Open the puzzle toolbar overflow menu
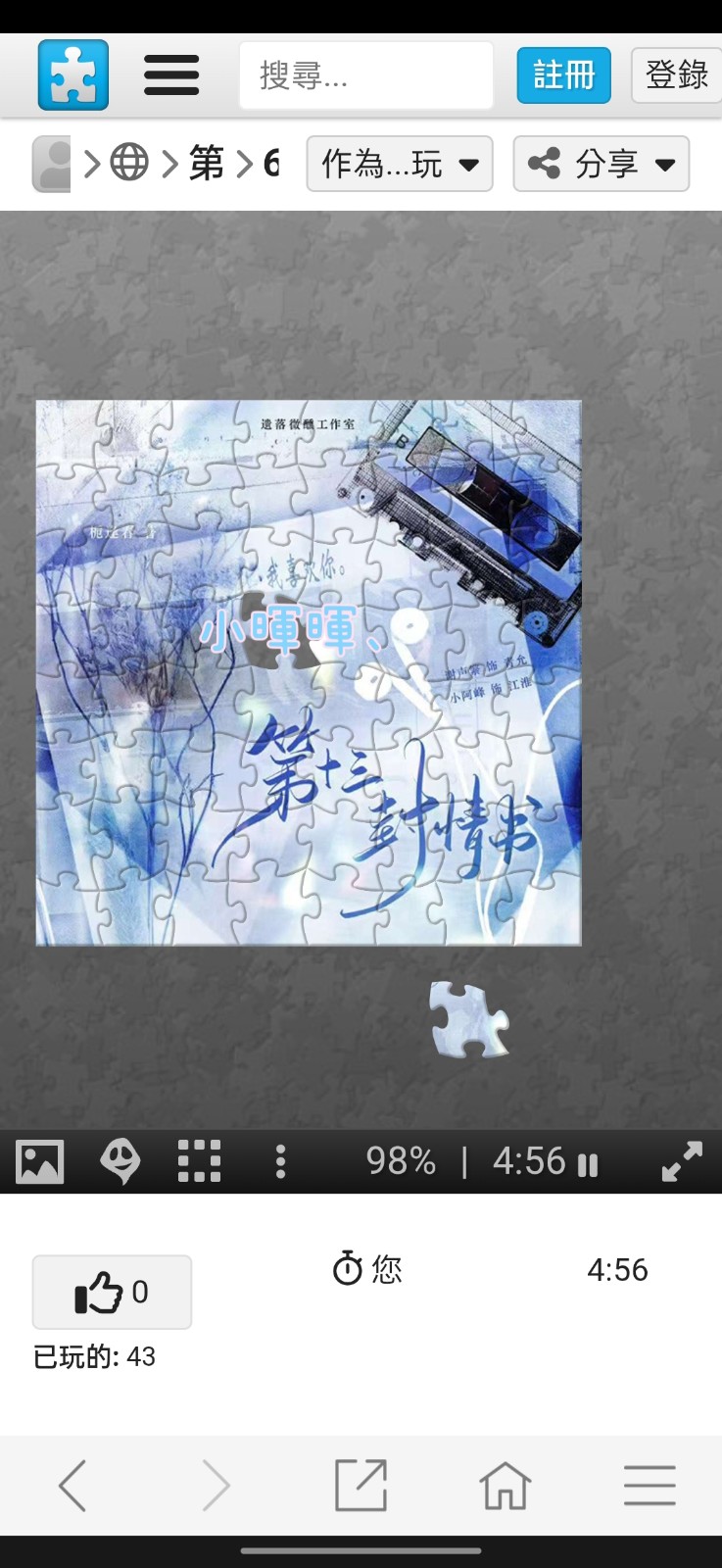 (x=280, y=1162)
